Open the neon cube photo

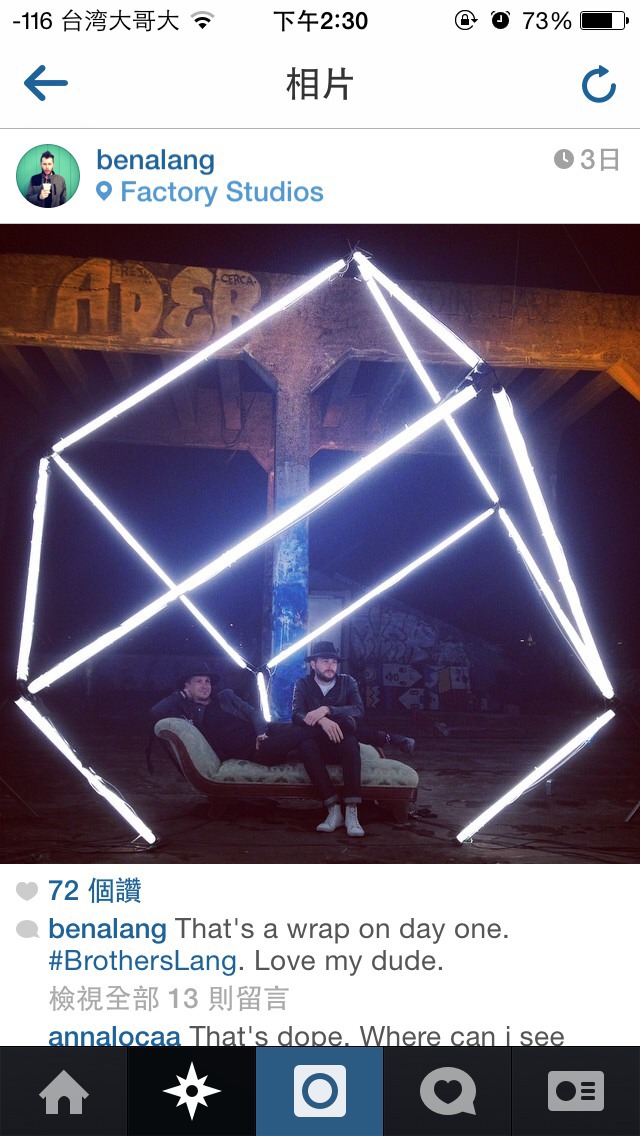pyautogui.click(x=320, y=543)
